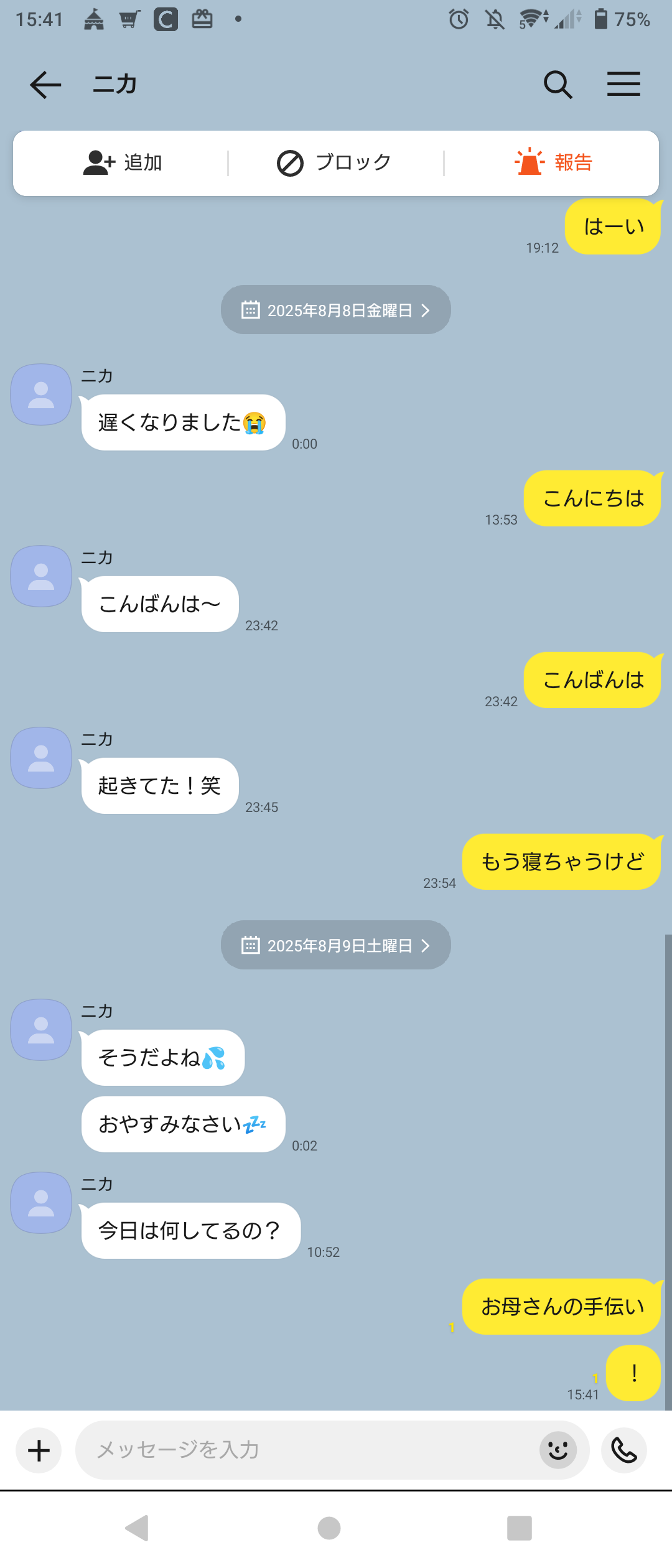Go back from the ニカ chat
672x1568 pixels.
(45, 85)
